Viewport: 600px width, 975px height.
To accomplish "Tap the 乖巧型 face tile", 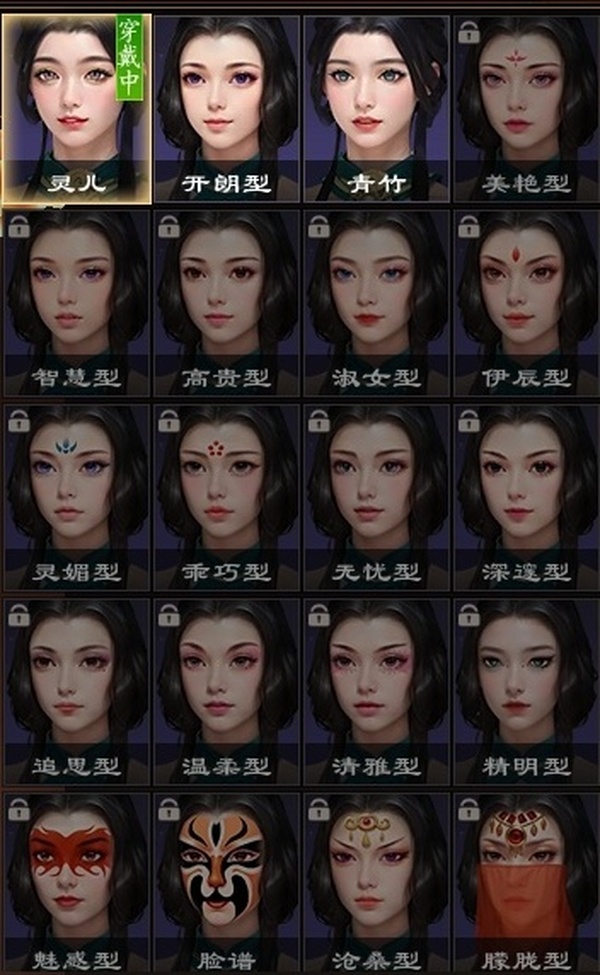I will [x=227, y=496].
